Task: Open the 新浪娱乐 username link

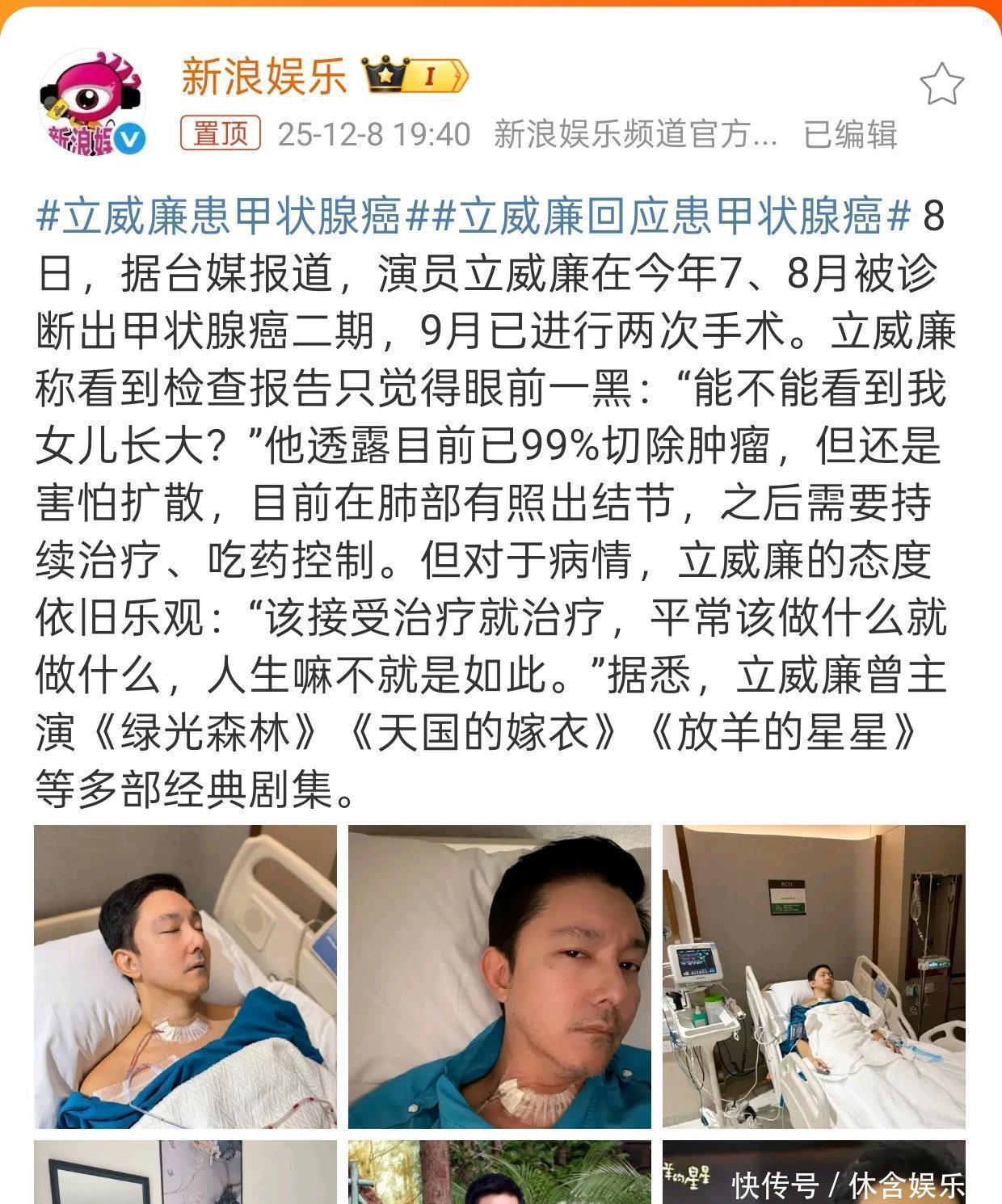Action: point(263,76)
